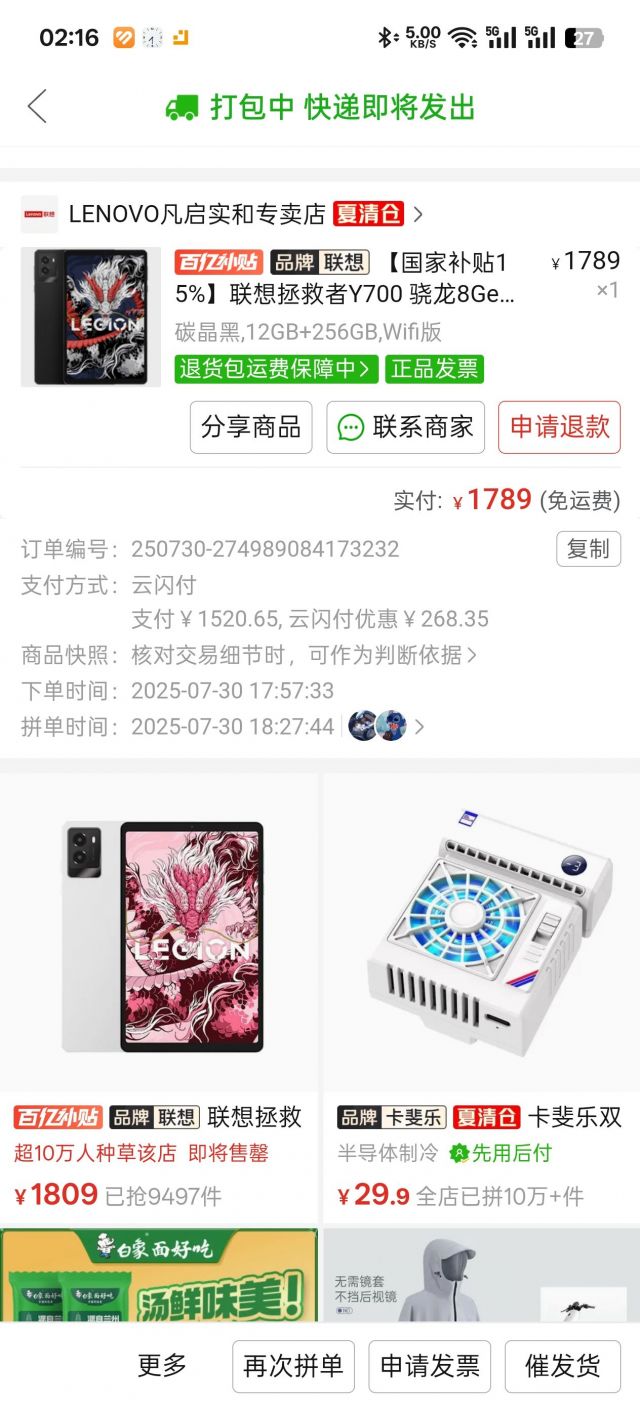The width and height of the screenshot is (640, 1407).
Task: Open the ordered 联想拯救者Y700 tablet item
Action: (x=345, y=279)
